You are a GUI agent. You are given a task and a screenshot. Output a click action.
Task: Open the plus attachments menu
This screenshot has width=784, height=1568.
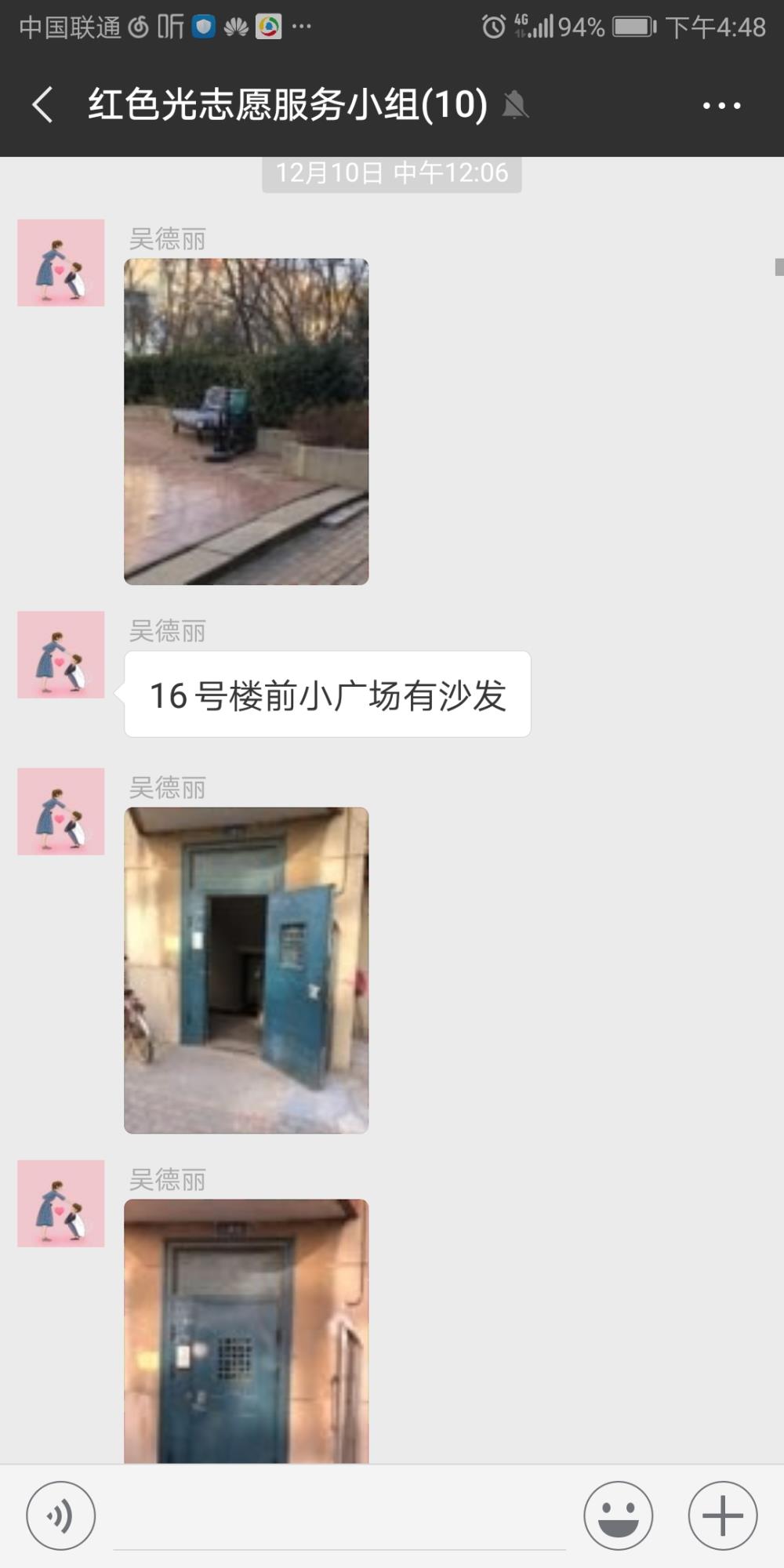coord(722,1515)
